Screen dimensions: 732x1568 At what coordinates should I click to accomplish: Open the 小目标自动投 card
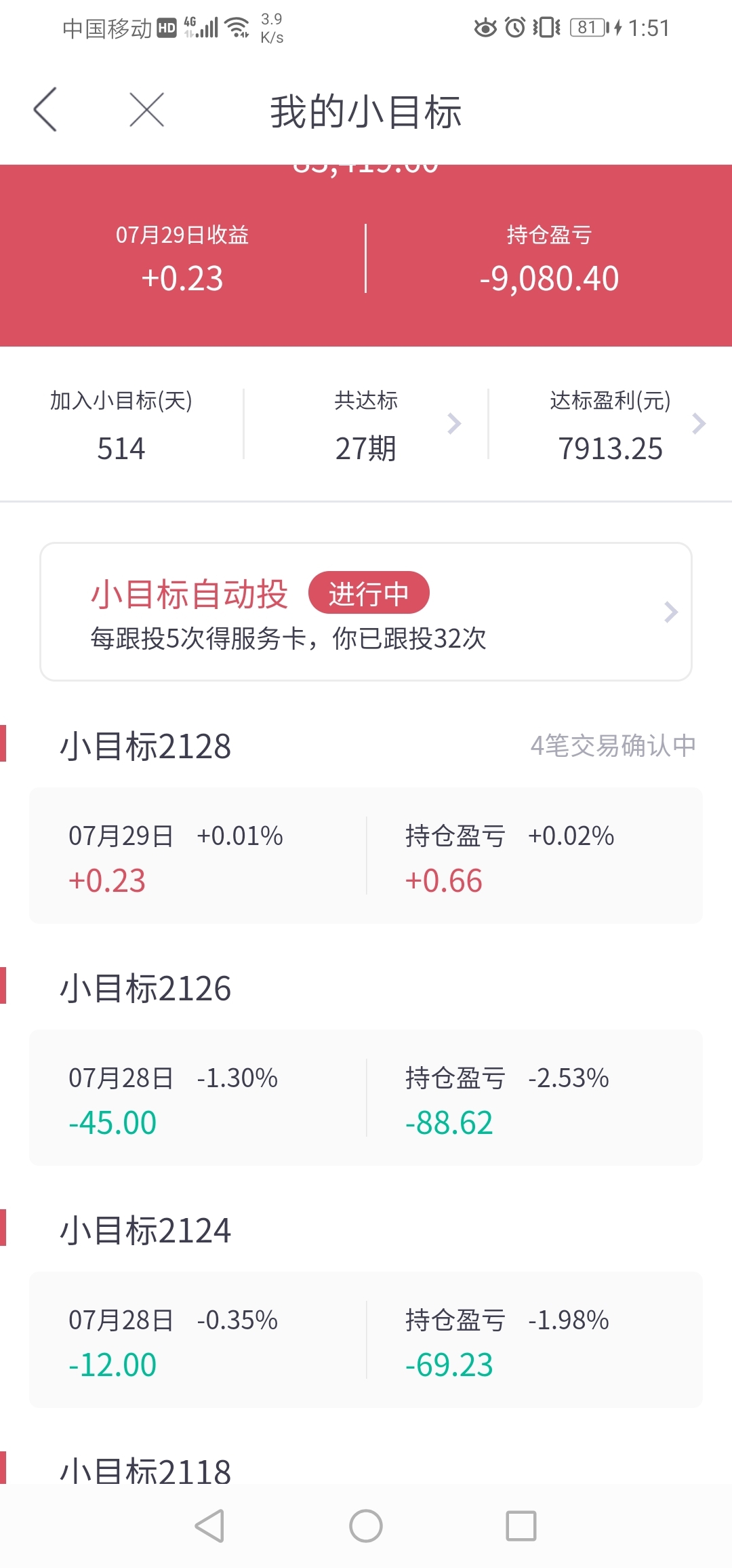pos(366,612)
